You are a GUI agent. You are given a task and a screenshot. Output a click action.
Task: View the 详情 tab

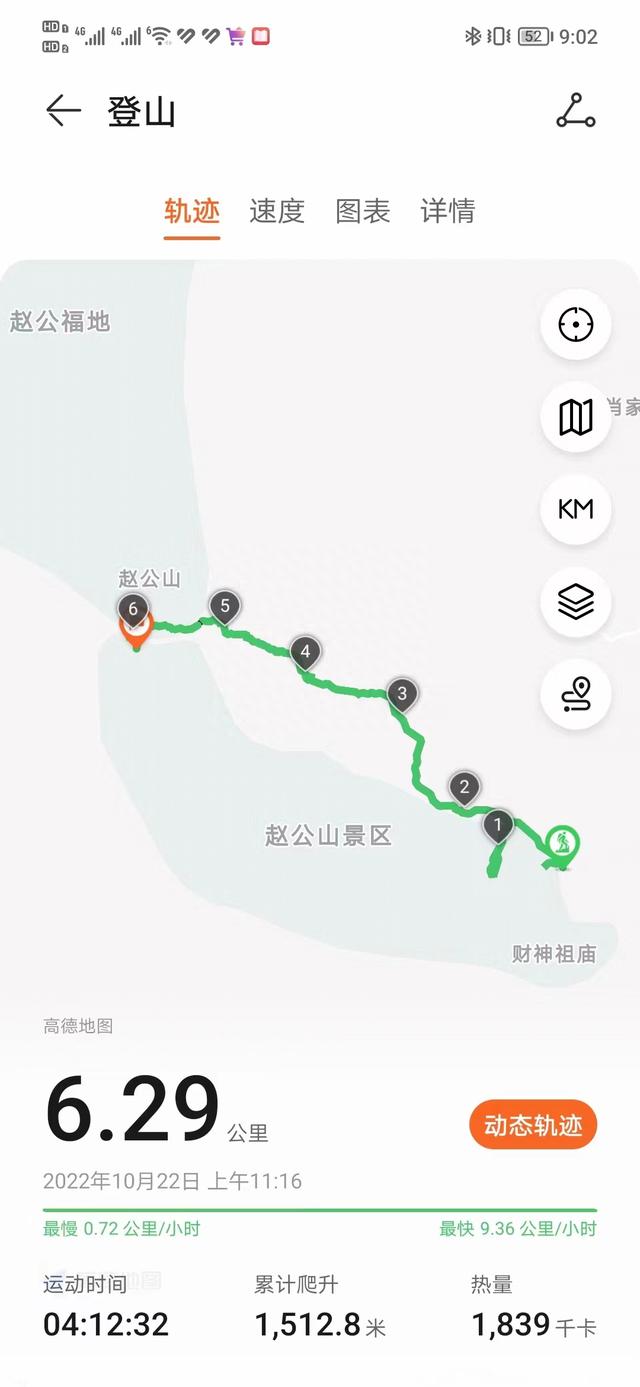point(447,211)
